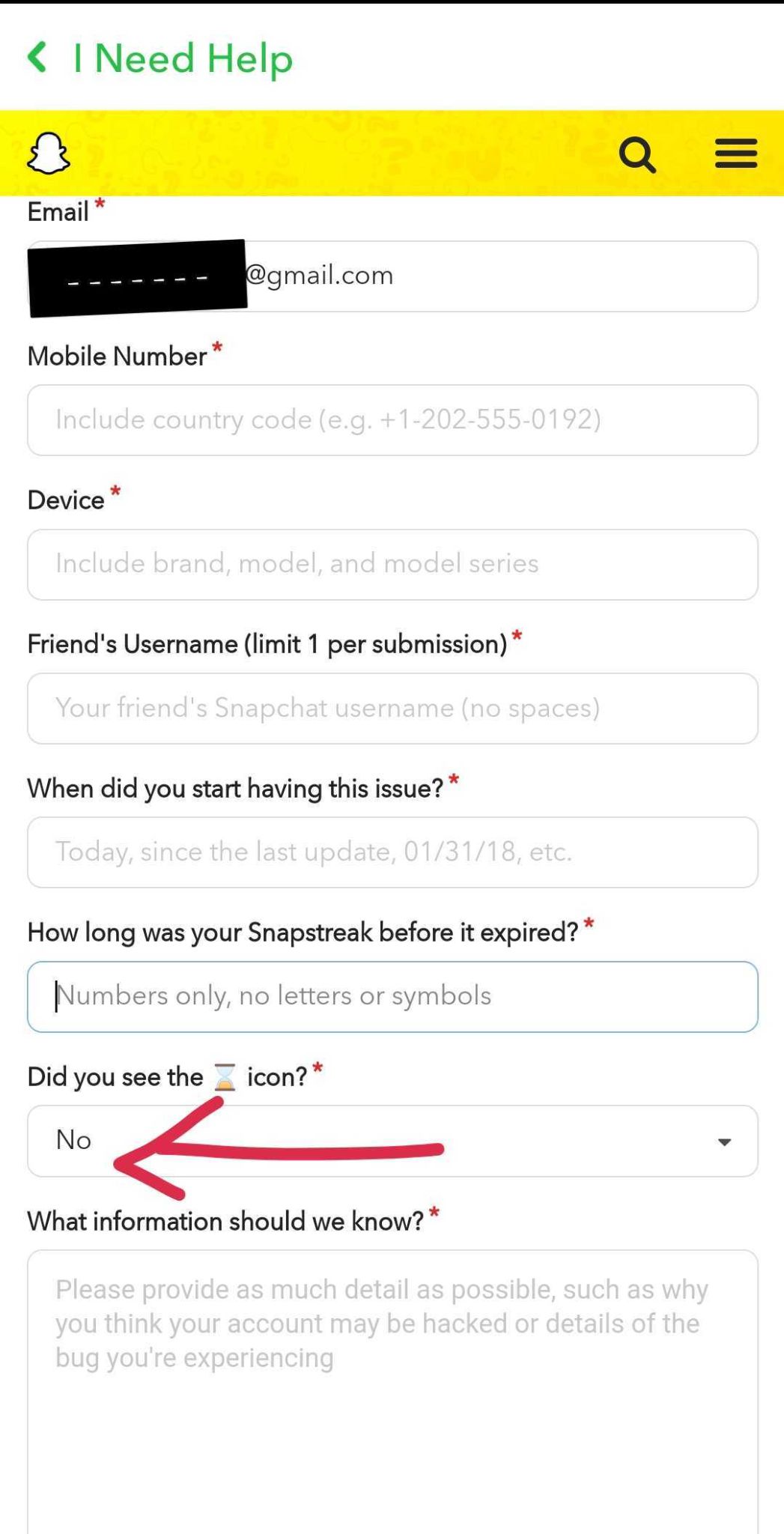
Task: Tap the Device input field
Action: (392, 565)
